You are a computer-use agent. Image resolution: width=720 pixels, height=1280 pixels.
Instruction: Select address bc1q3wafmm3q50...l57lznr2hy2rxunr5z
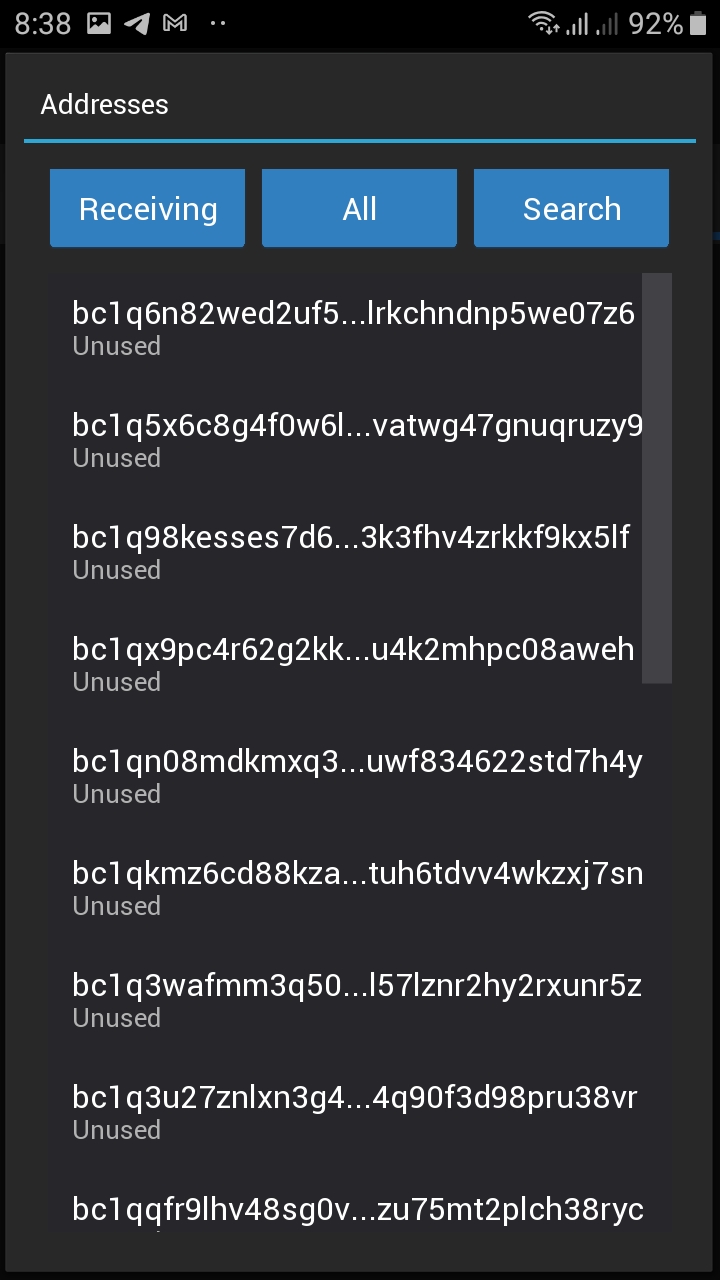pos(359,1001)
